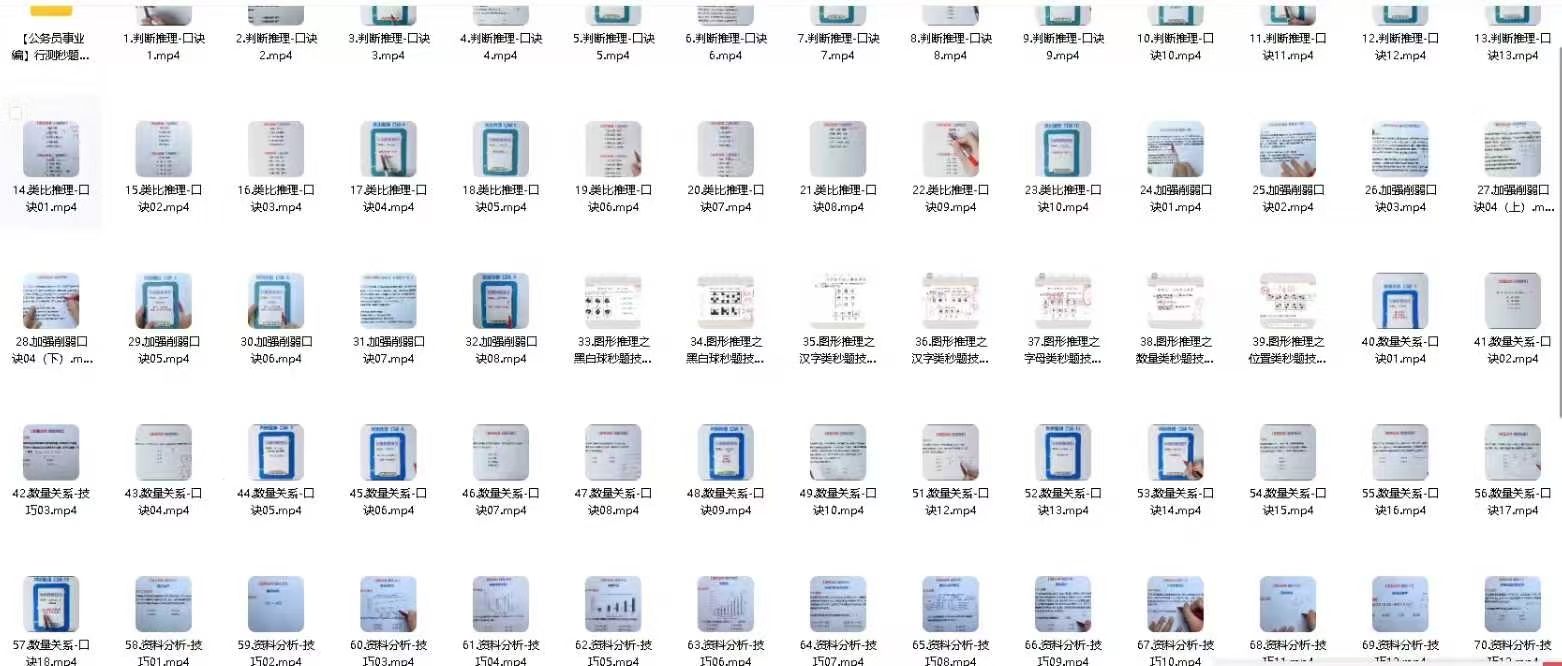Play 20.类比推理-口诀07.mp4
Viewport: 1562px width, 666px height.
point(725,150)
